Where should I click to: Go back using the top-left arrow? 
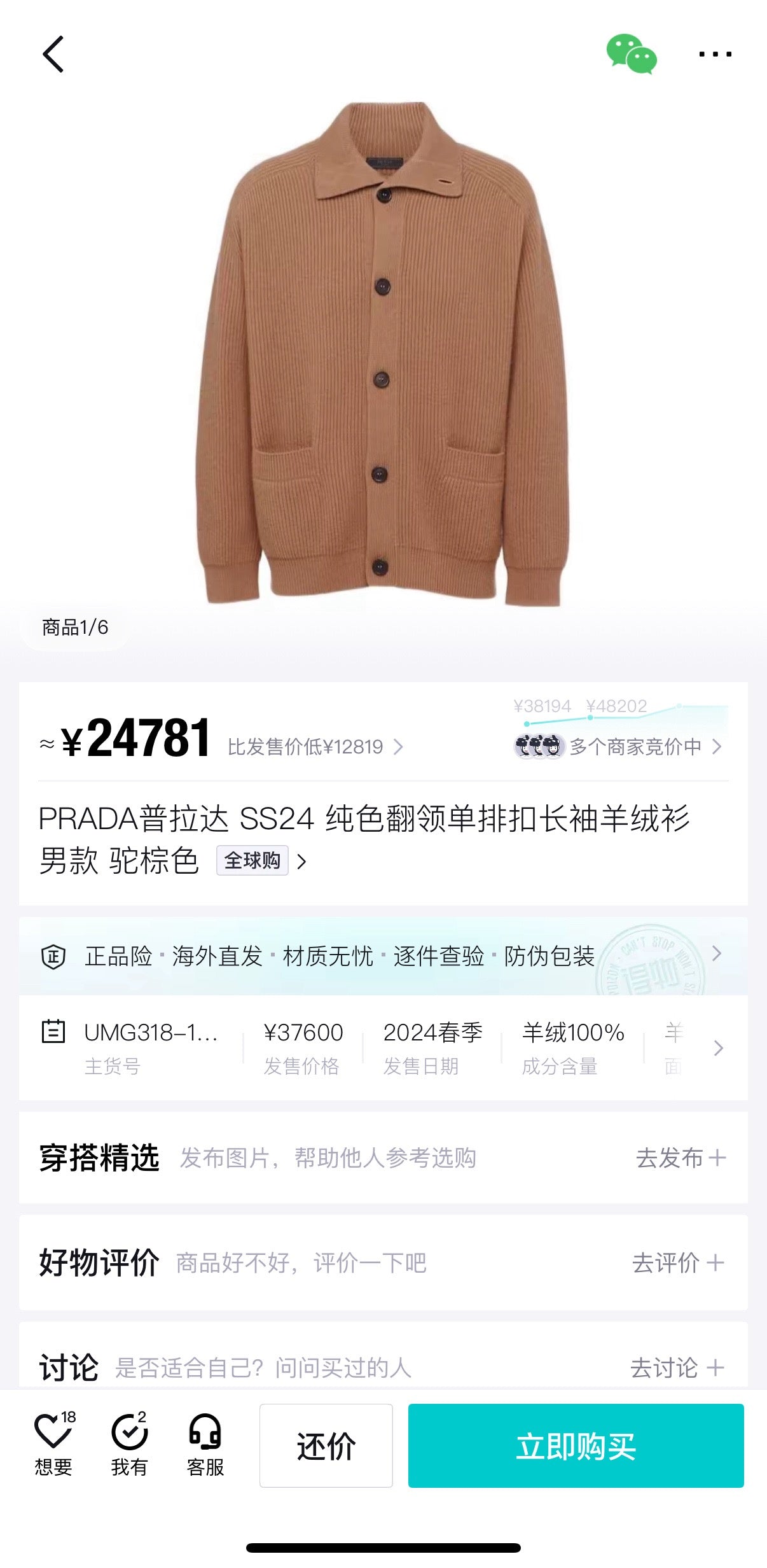pyautogui.click(x=53, y=54)
